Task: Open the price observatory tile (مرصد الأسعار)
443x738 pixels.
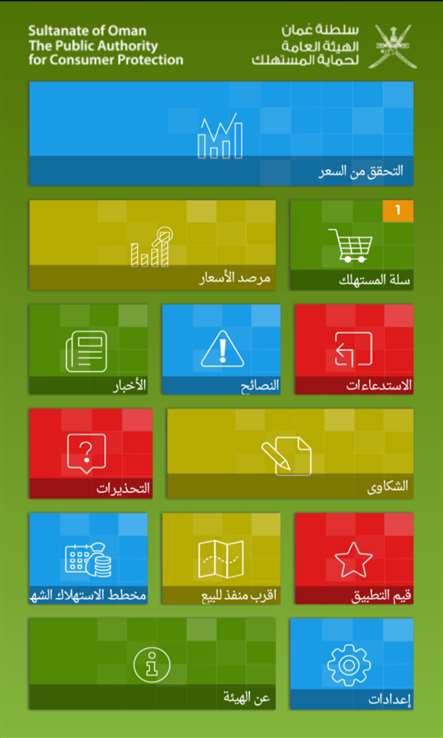Action: pos(152,245)
